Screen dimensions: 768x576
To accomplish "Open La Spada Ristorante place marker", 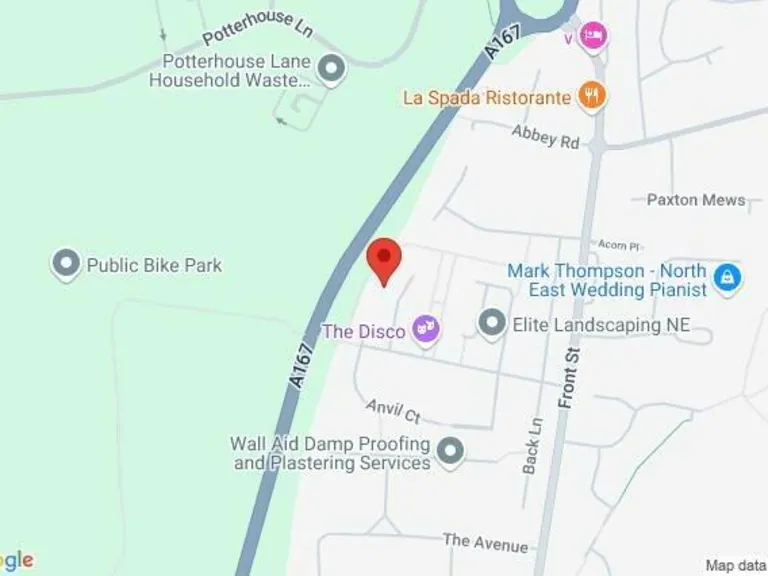I will (593, 97).
